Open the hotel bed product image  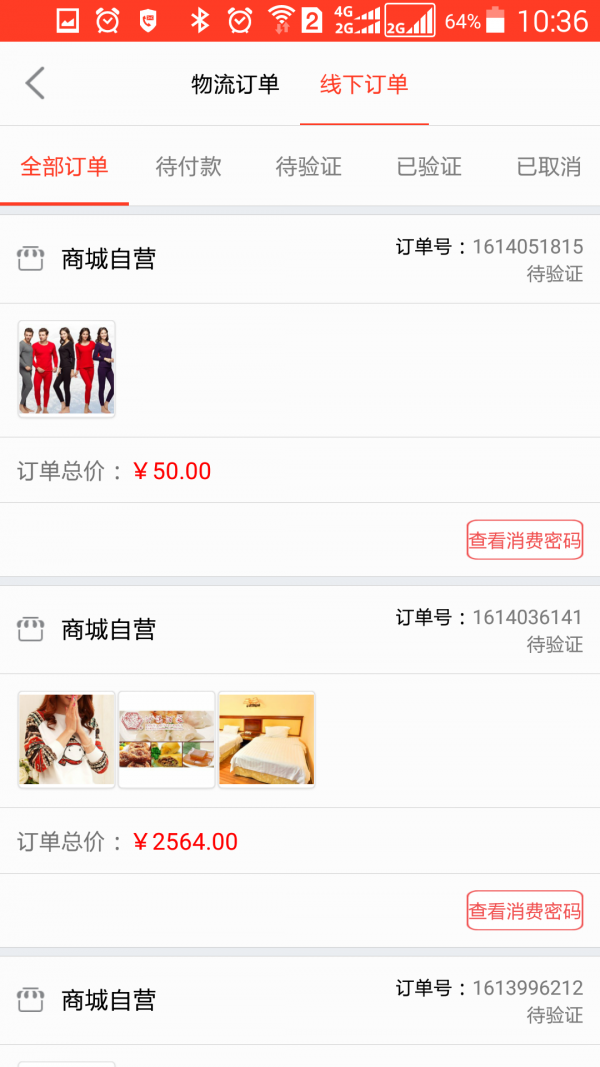click(x=267, y=739)
